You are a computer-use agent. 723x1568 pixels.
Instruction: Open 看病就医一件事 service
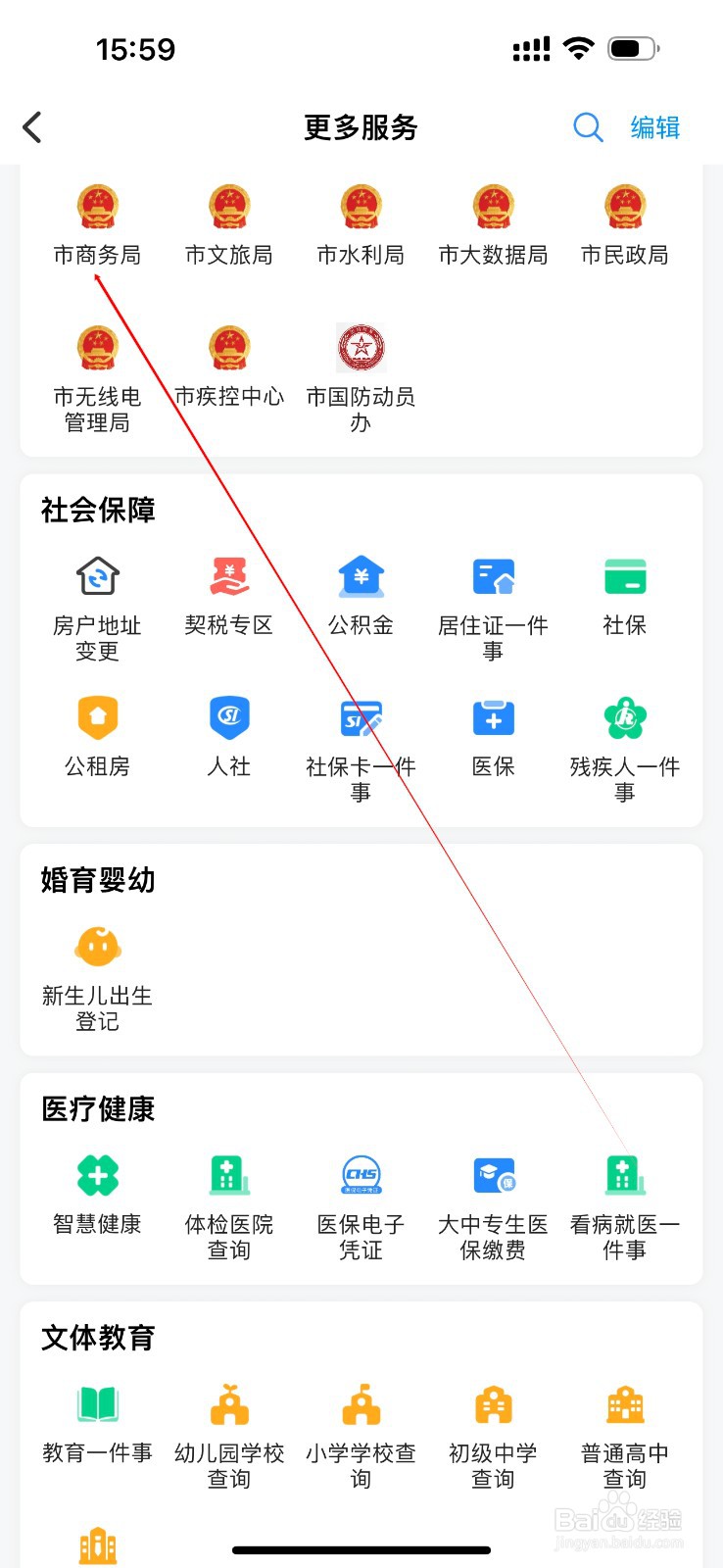click(x=625, y=1191)
